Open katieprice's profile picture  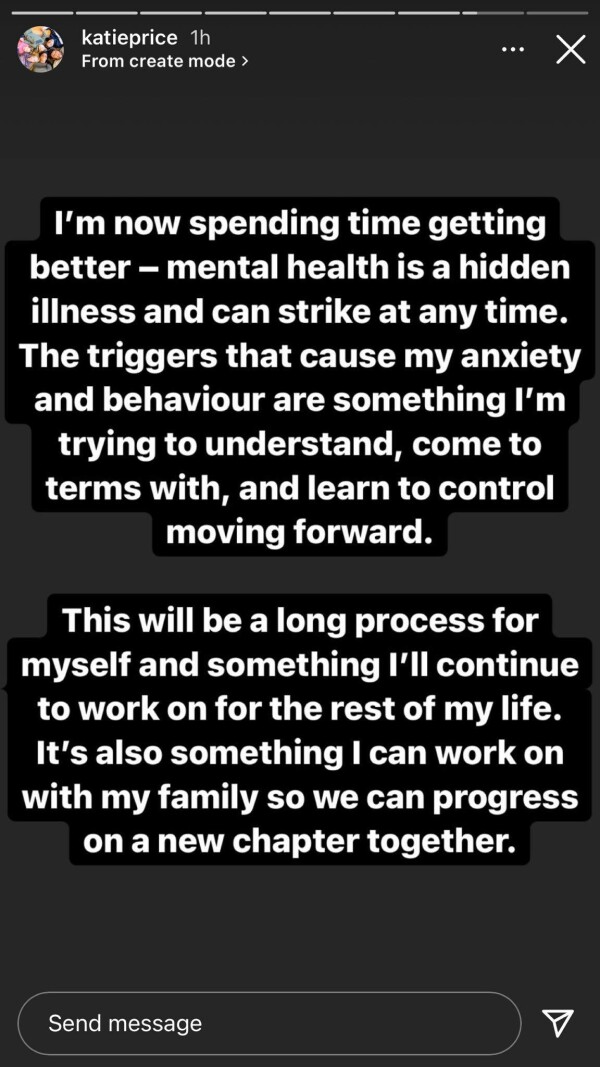pos(40,49)
